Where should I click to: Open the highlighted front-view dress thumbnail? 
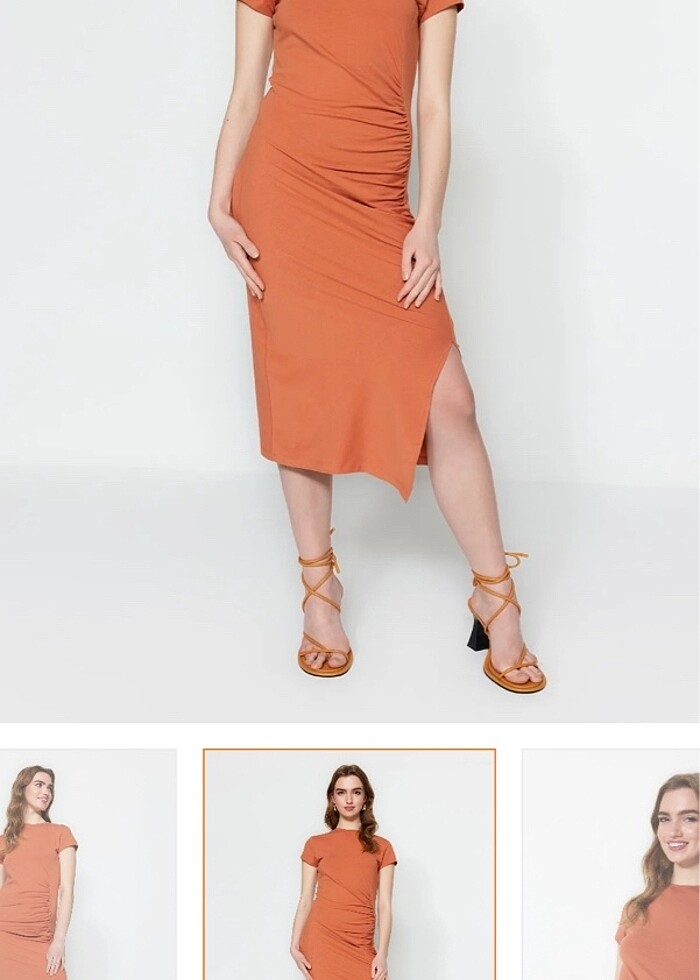pos(349,865)
